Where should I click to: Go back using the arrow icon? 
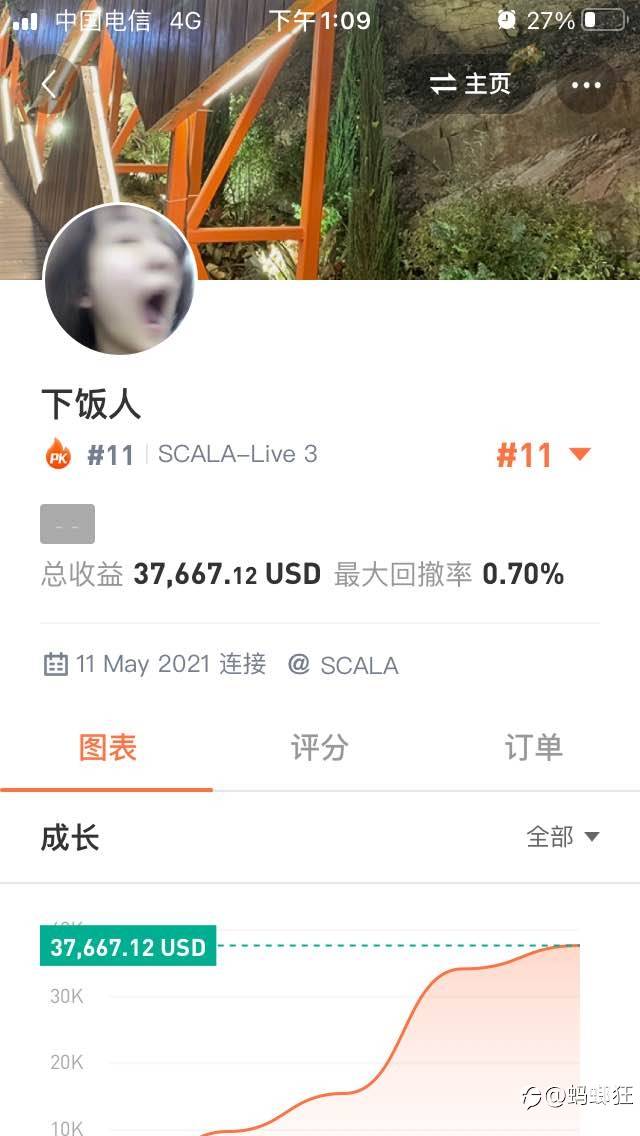pyautogui.click(x=49, y=85)
